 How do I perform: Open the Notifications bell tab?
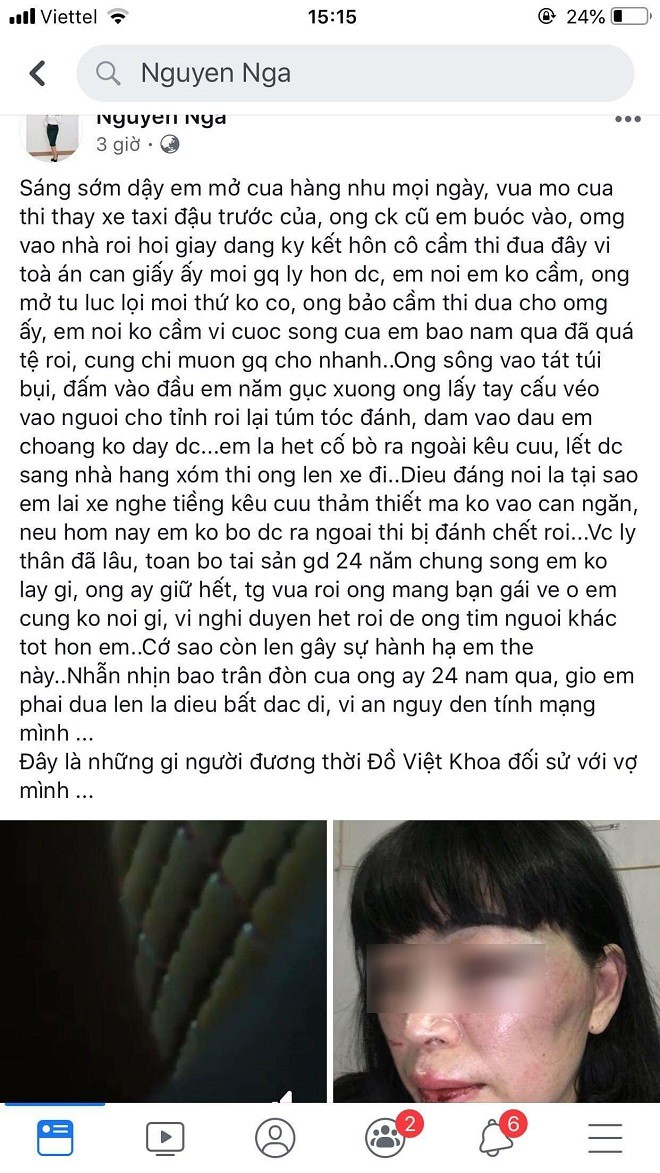496,1137
